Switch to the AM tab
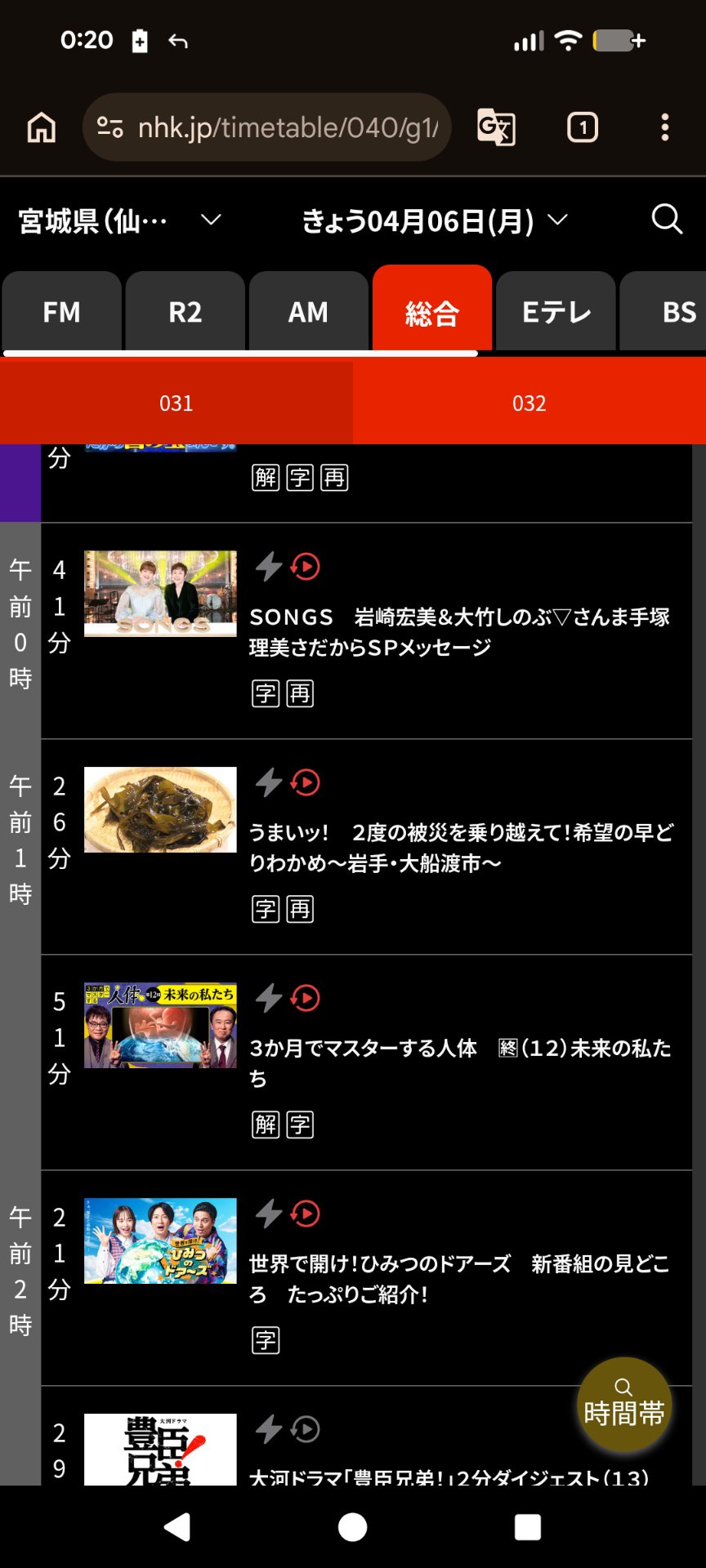 (x=308, y=312)
